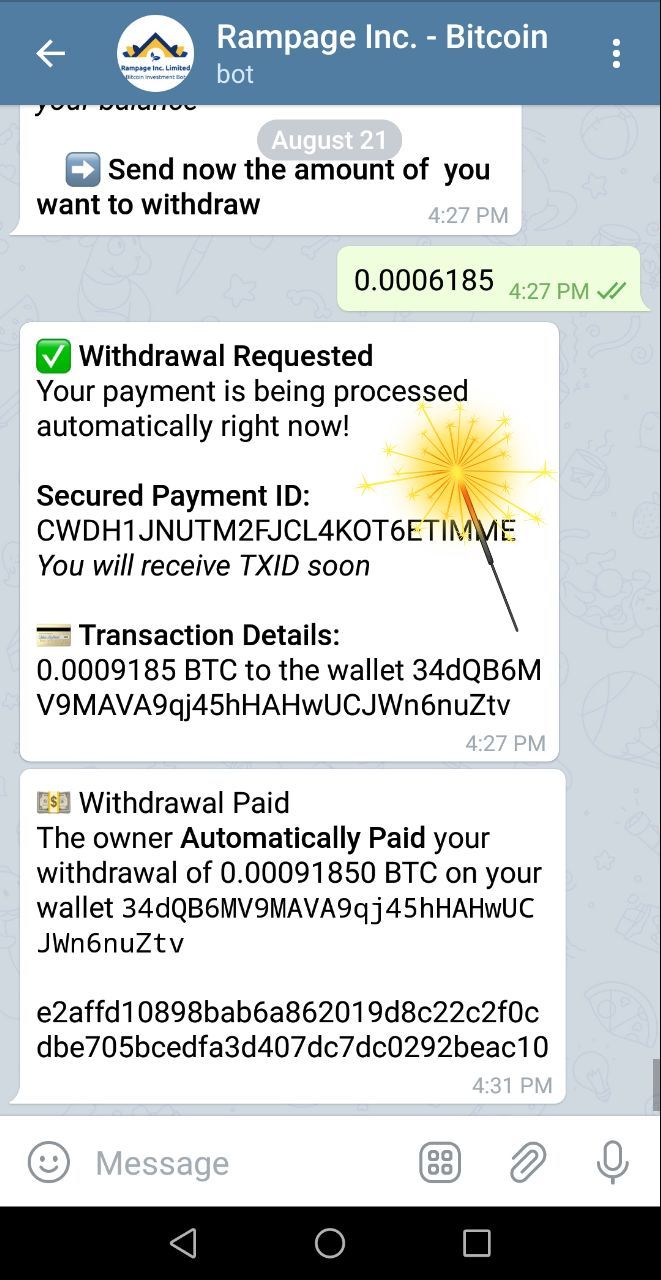Screen dimensions: 661x1280
Task: Attach a file with the paperclip
Action: pos(527,1162)
